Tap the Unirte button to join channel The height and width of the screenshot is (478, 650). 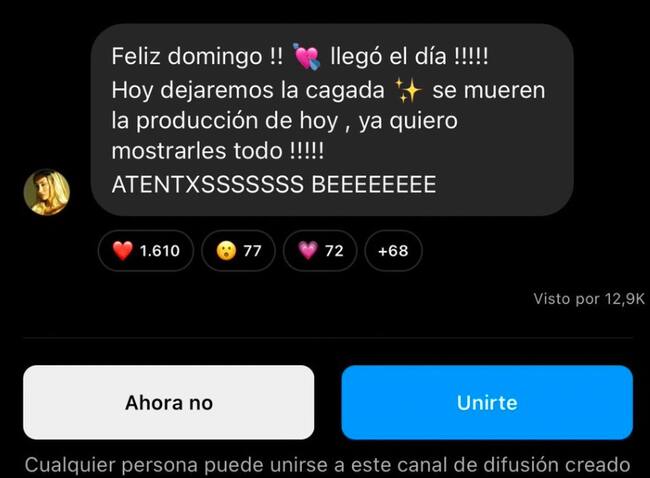click(487, 403)
